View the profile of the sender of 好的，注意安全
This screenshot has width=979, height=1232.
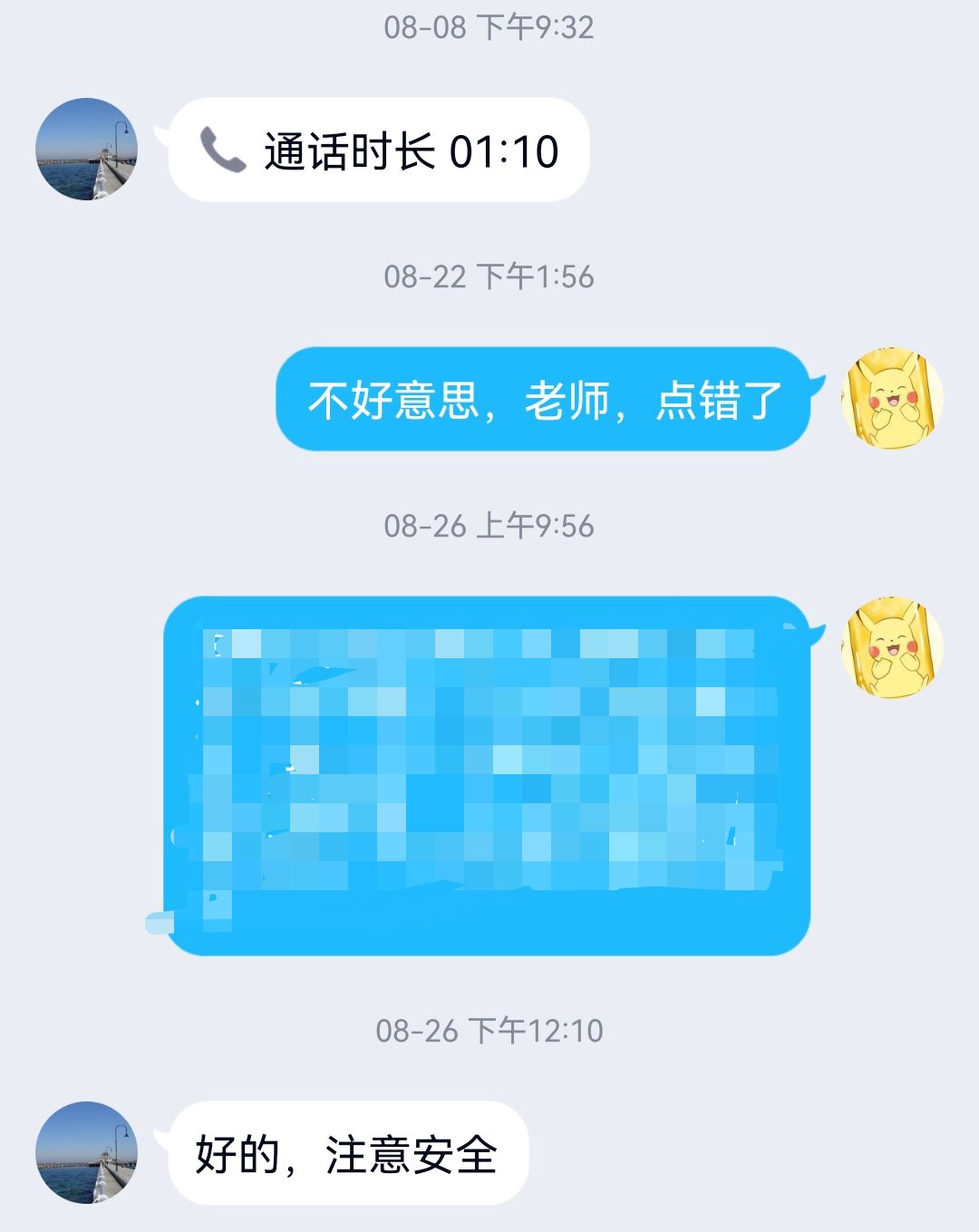(86, 1153)
